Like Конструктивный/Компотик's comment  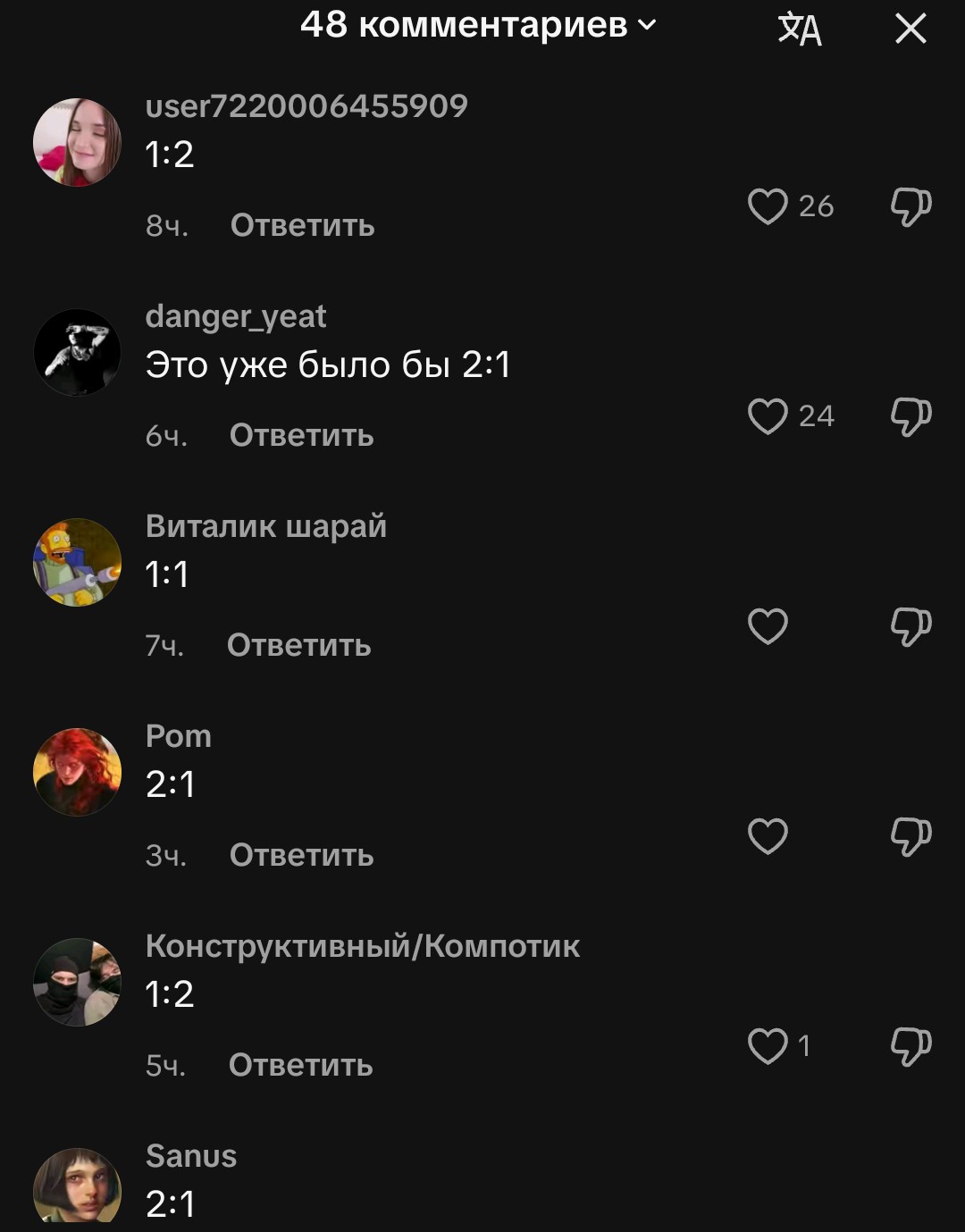coord(768,1046)
